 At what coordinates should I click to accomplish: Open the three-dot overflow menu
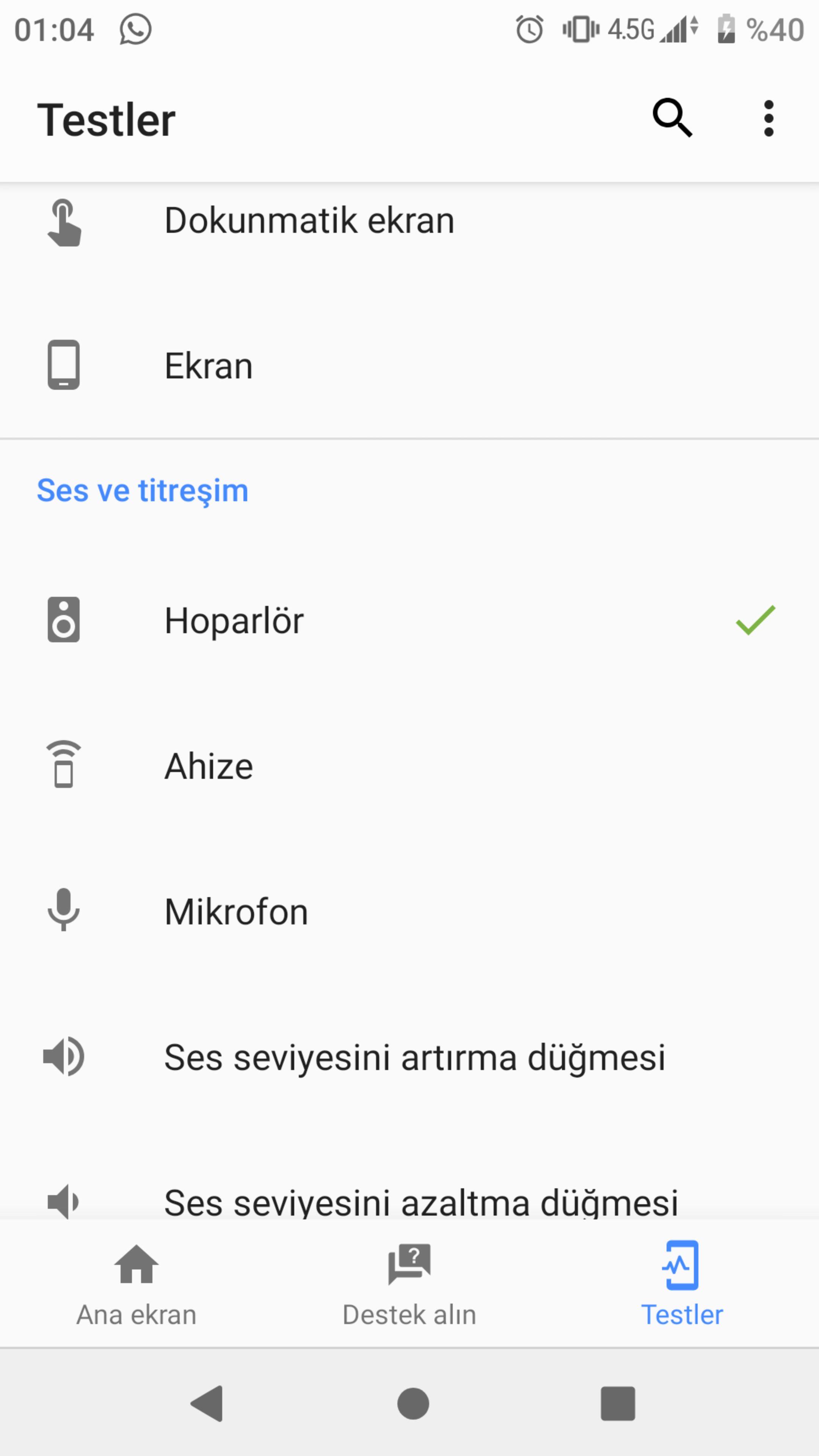[768, 119]
